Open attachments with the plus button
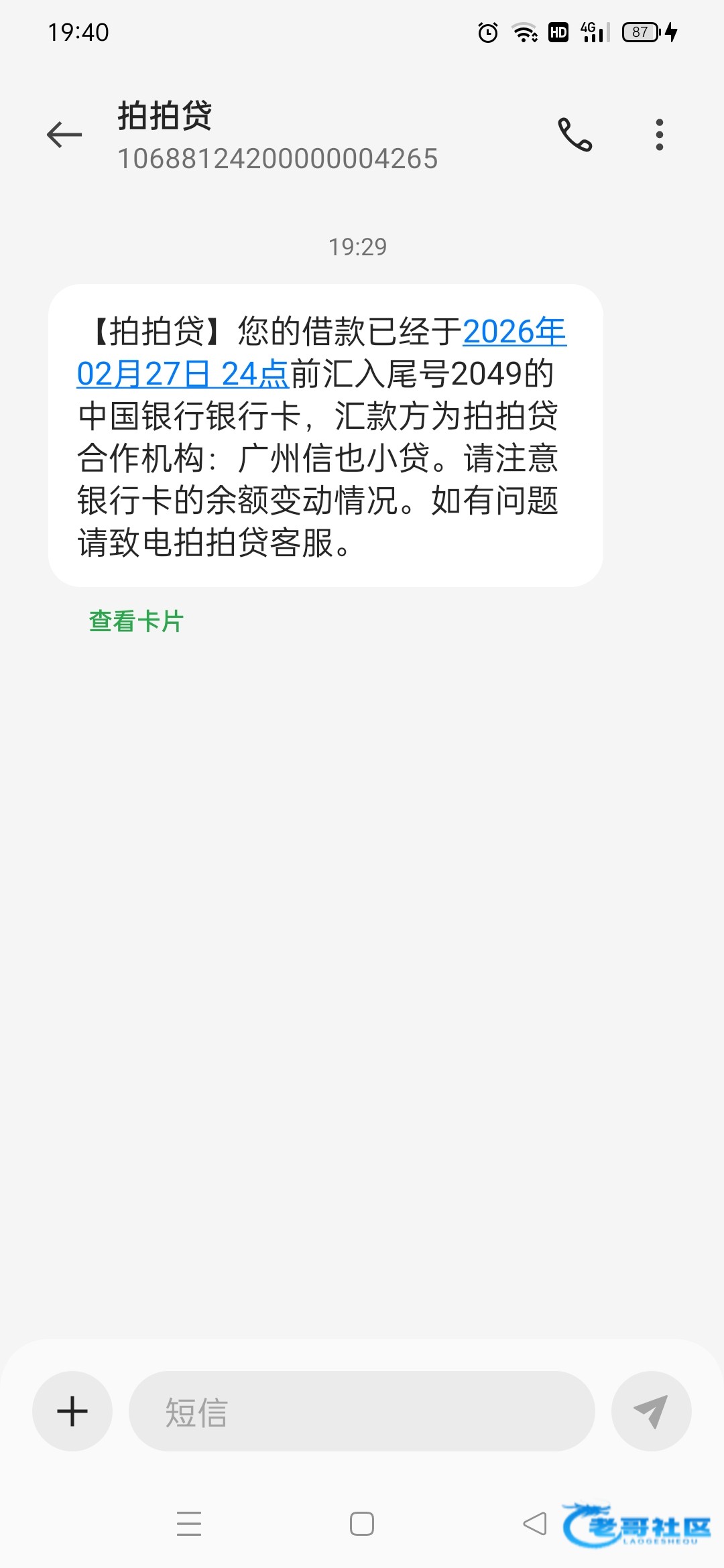Screen dimensions: 724x1568 (x=72, y=1411)
